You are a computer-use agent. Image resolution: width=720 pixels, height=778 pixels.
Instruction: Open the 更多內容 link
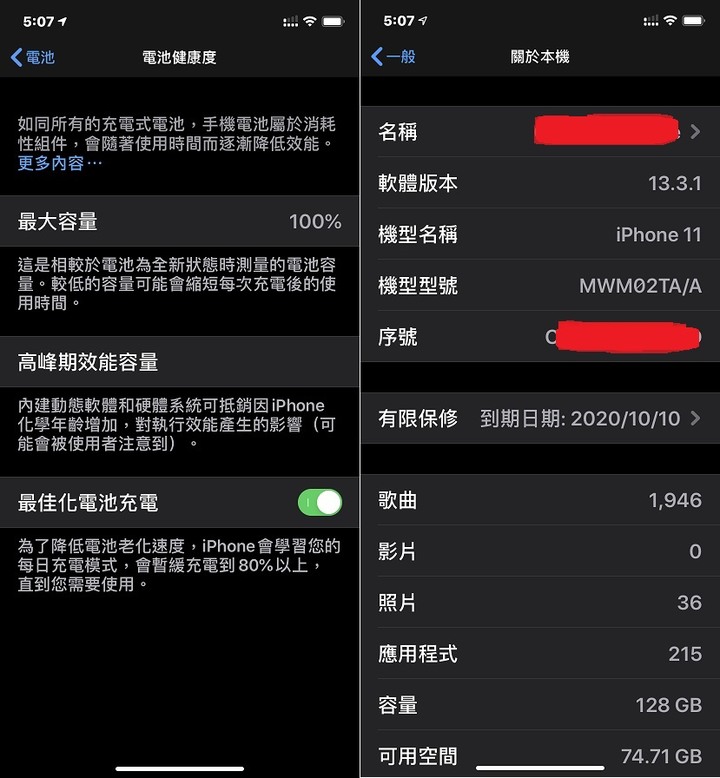[59, 163]
